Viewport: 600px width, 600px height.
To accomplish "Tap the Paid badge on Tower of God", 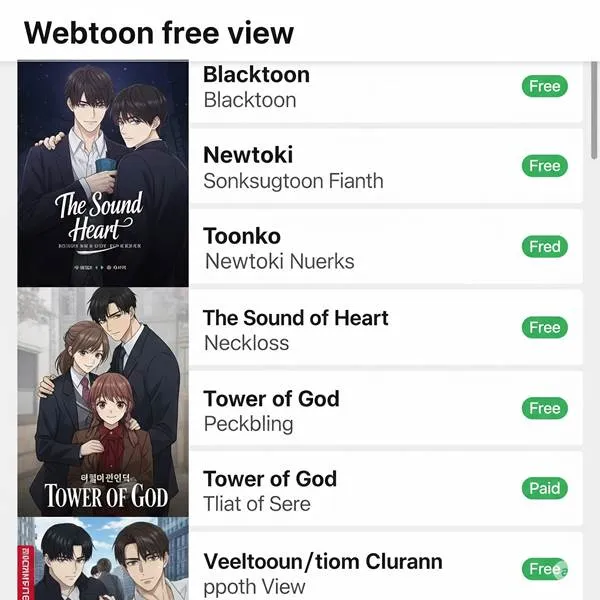I will click(544, 489).
